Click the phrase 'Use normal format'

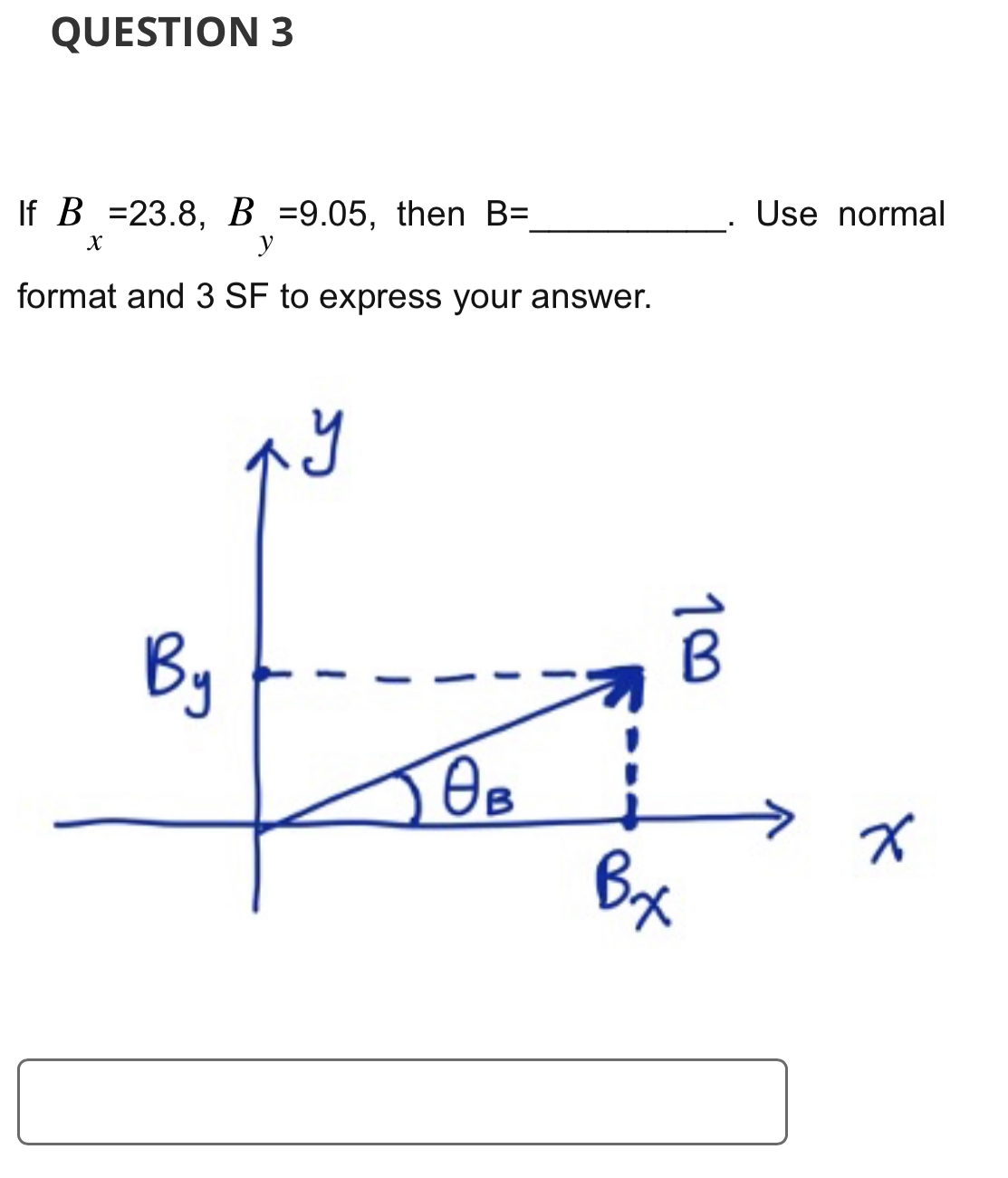[x=851, y=215]
